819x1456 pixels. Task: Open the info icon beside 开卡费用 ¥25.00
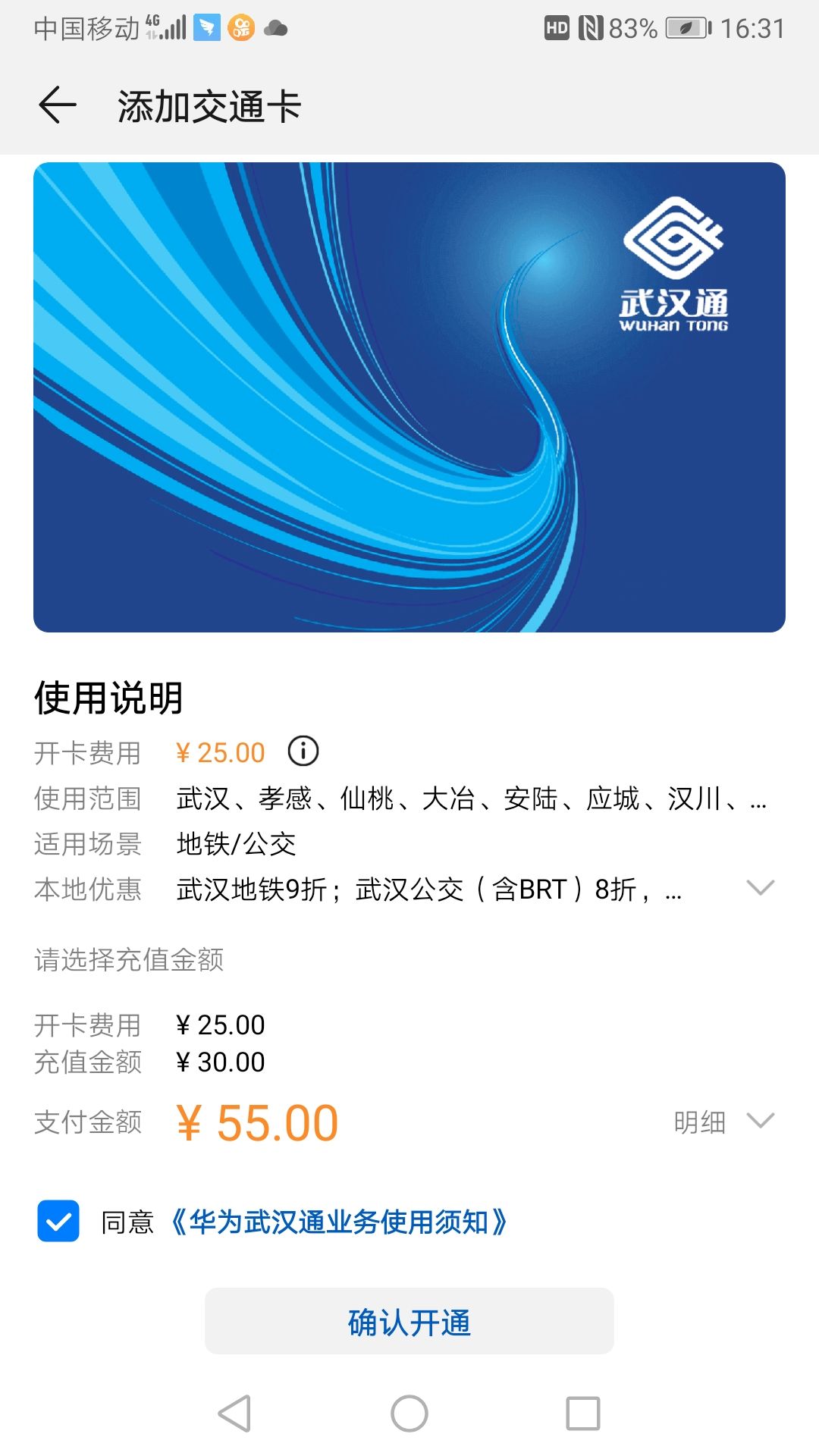point(303,752)
